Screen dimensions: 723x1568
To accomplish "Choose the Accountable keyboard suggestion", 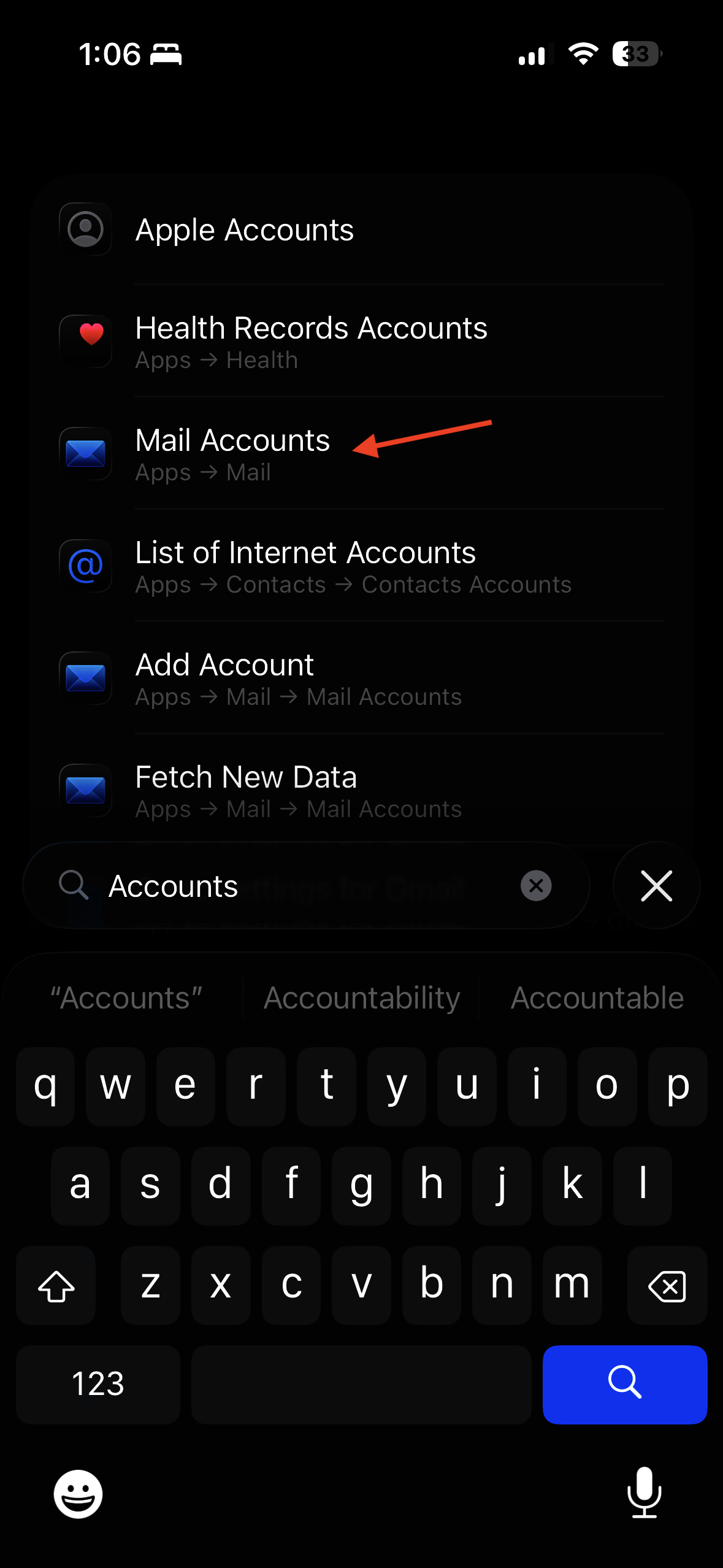I will coord(597,998).
